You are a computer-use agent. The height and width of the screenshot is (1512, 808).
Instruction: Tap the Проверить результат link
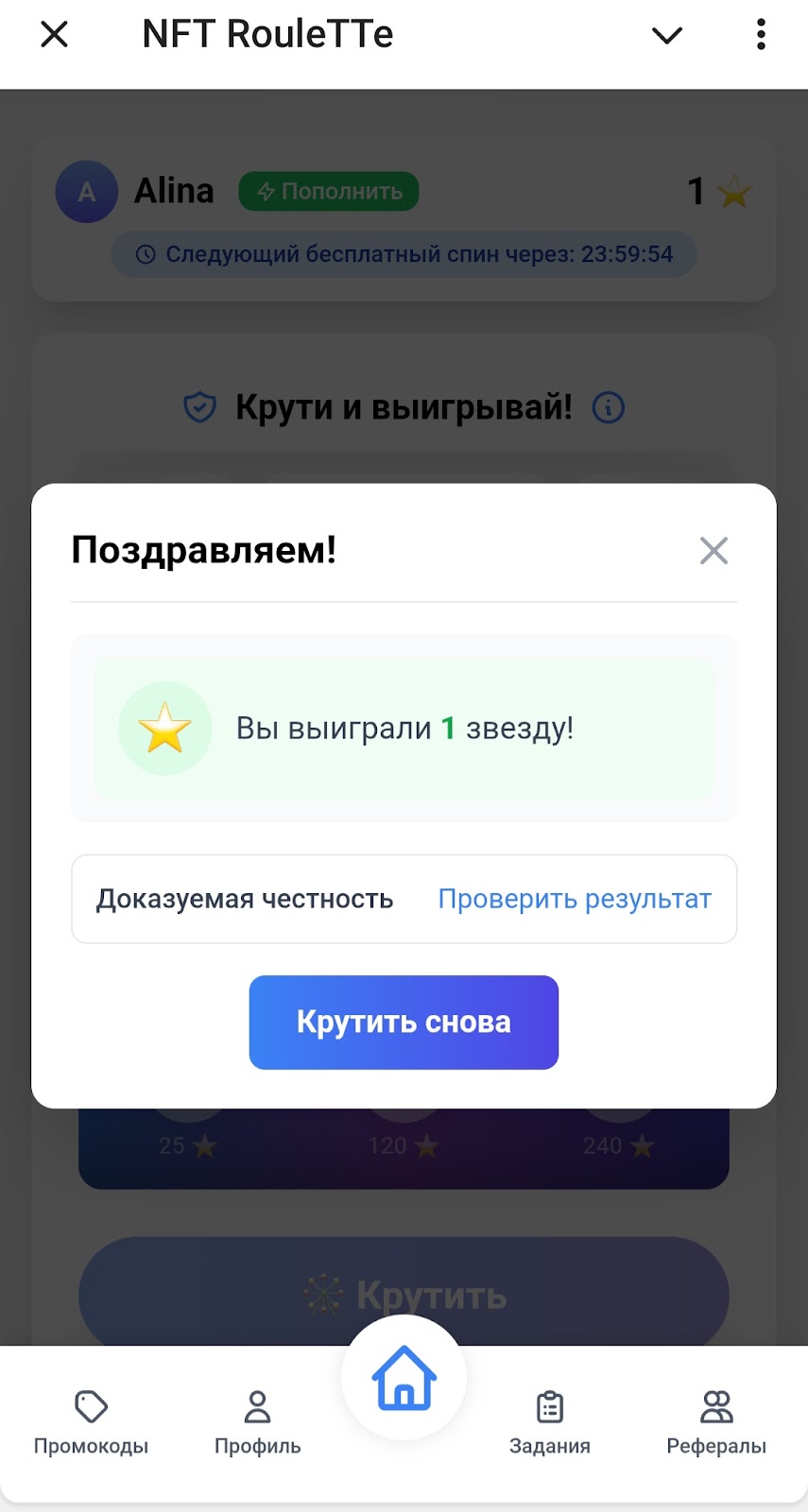(x=575, y=899)
